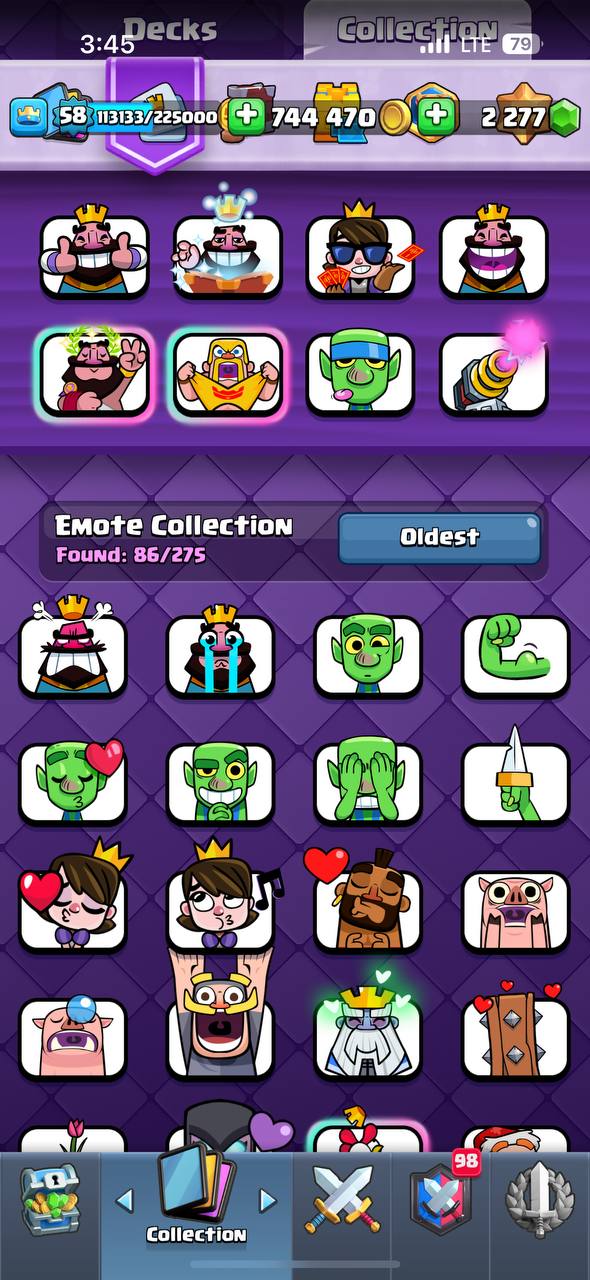Screen dimensions: 590x1280
Task: Add gold with the green plus button
Action: (x=245, y=117)
